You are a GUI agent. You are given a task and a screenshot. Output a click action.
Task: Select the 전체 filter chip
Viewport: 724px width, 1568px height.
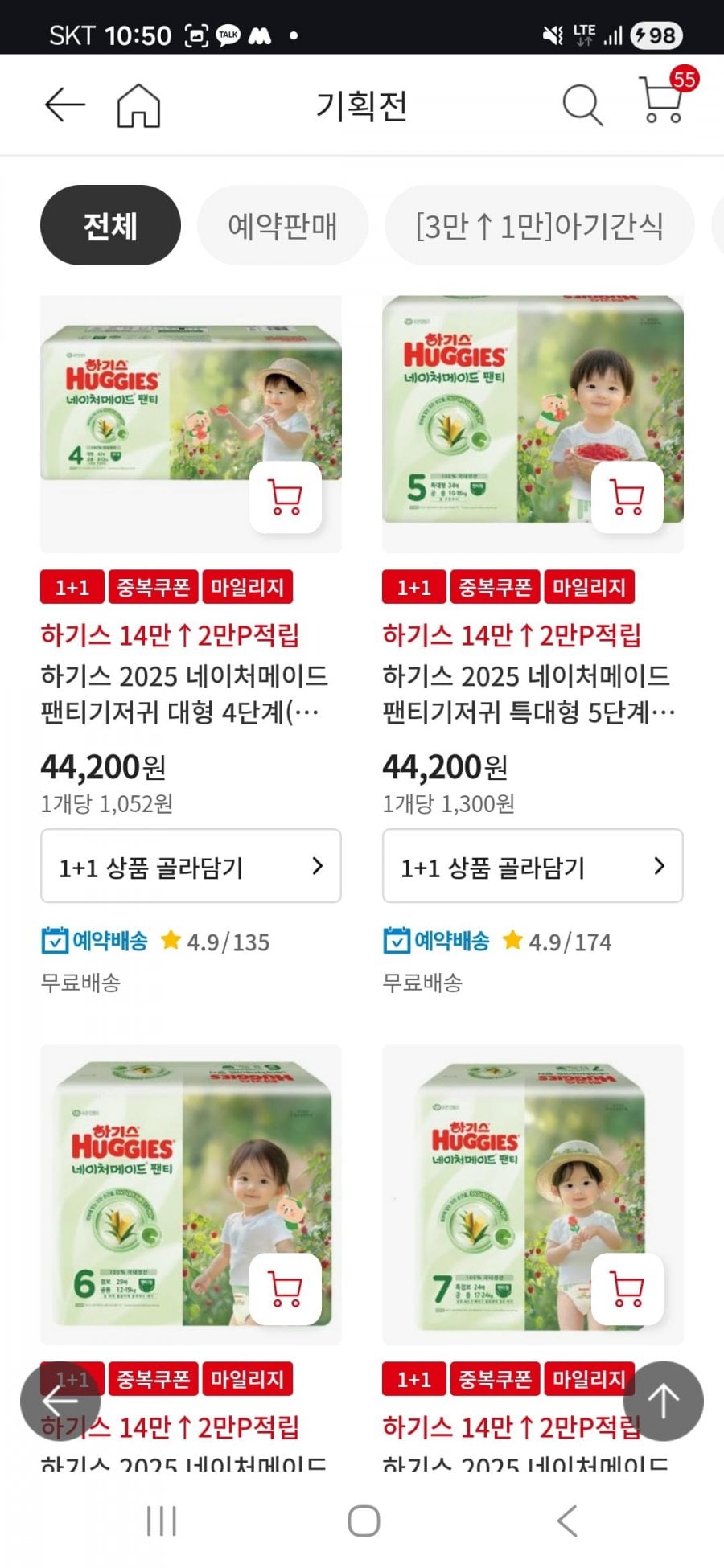click(x=110, y=226)
